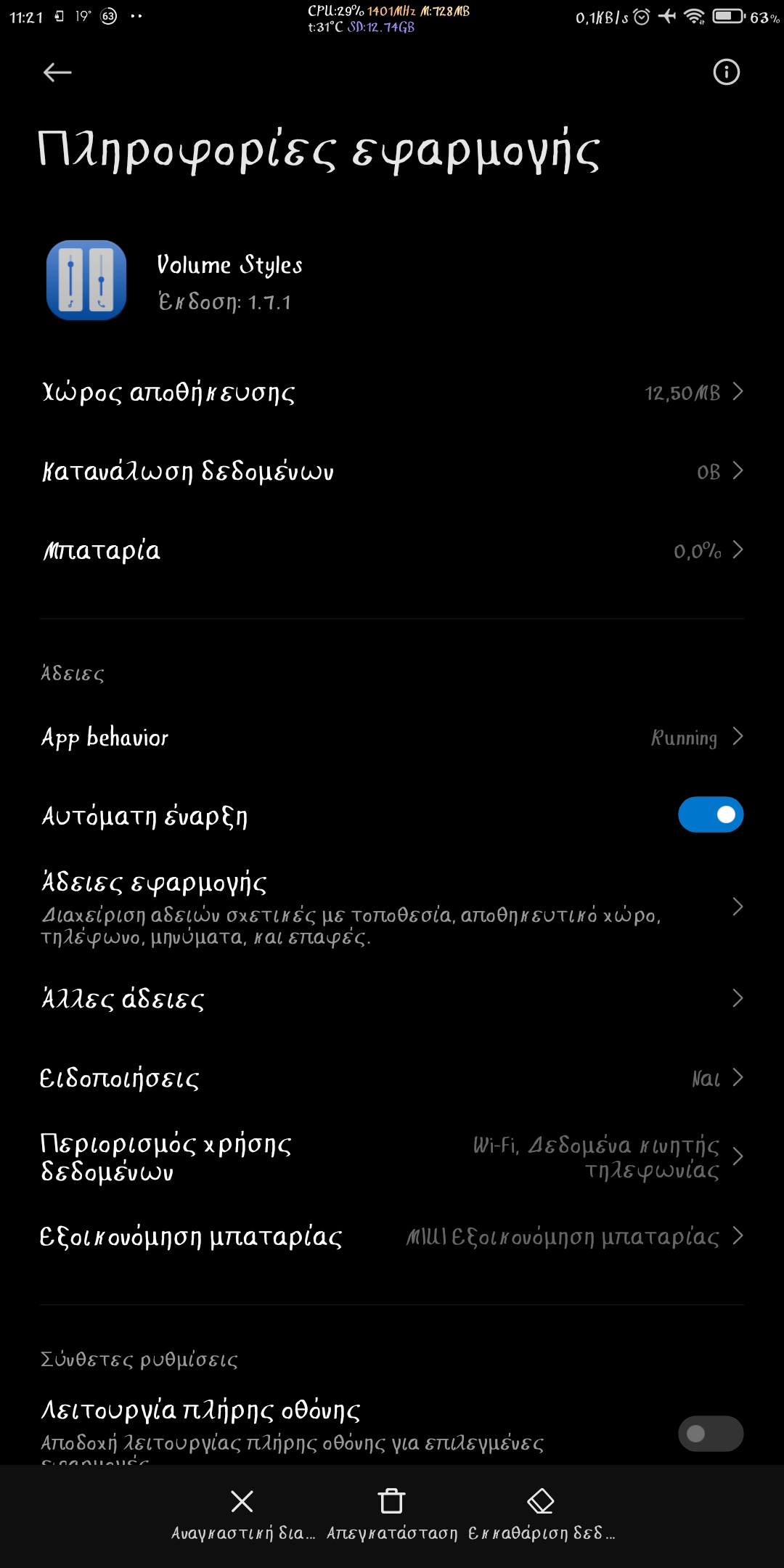This screenshot has height=1568, width=784.
Task: Open Χώρος αποθήκευσης storage details
Action: pyautogui.click(x=392, y=392)
